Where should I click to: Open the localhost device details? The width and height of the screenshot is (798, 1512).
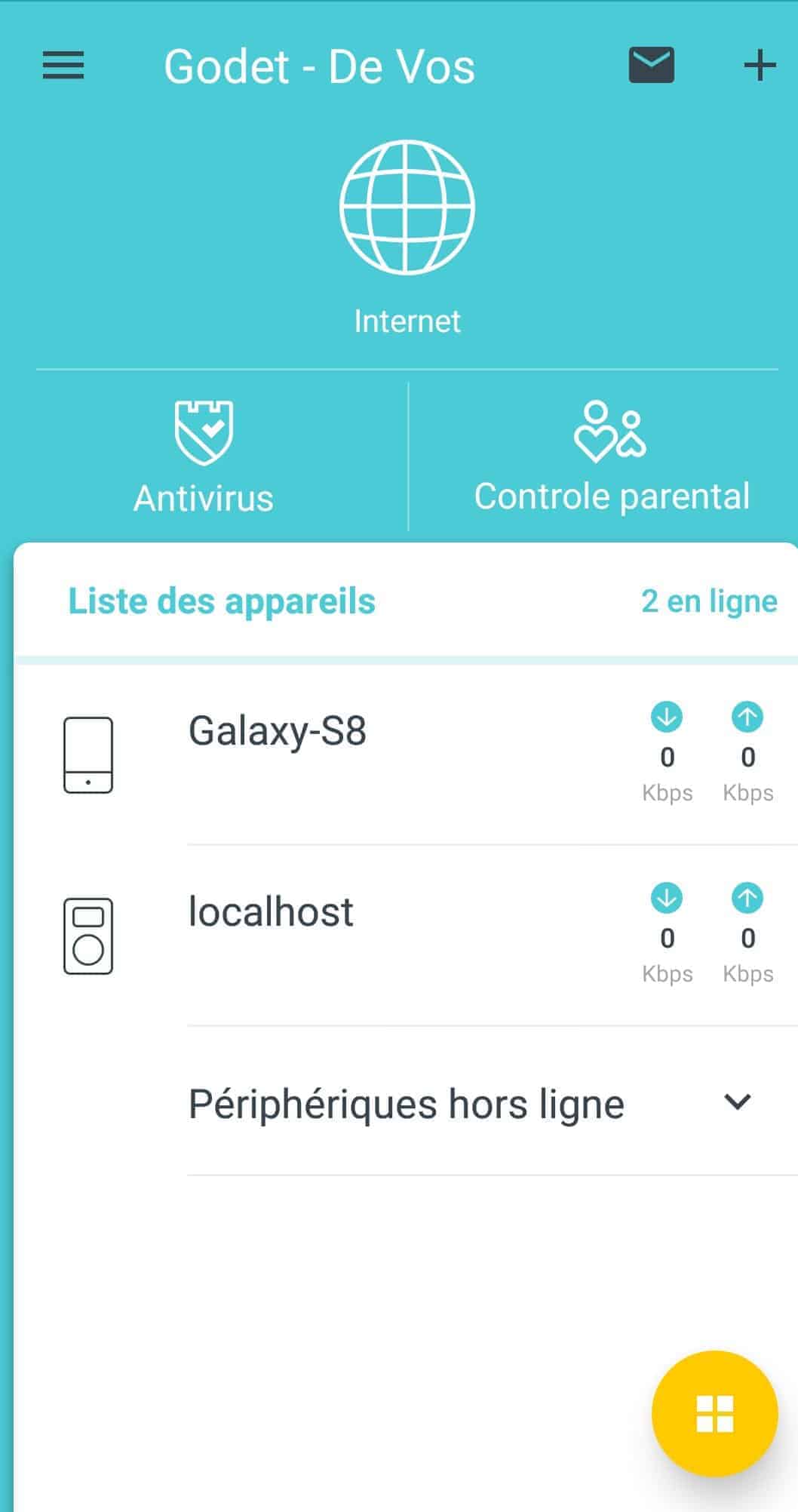(x=270, y=912)
